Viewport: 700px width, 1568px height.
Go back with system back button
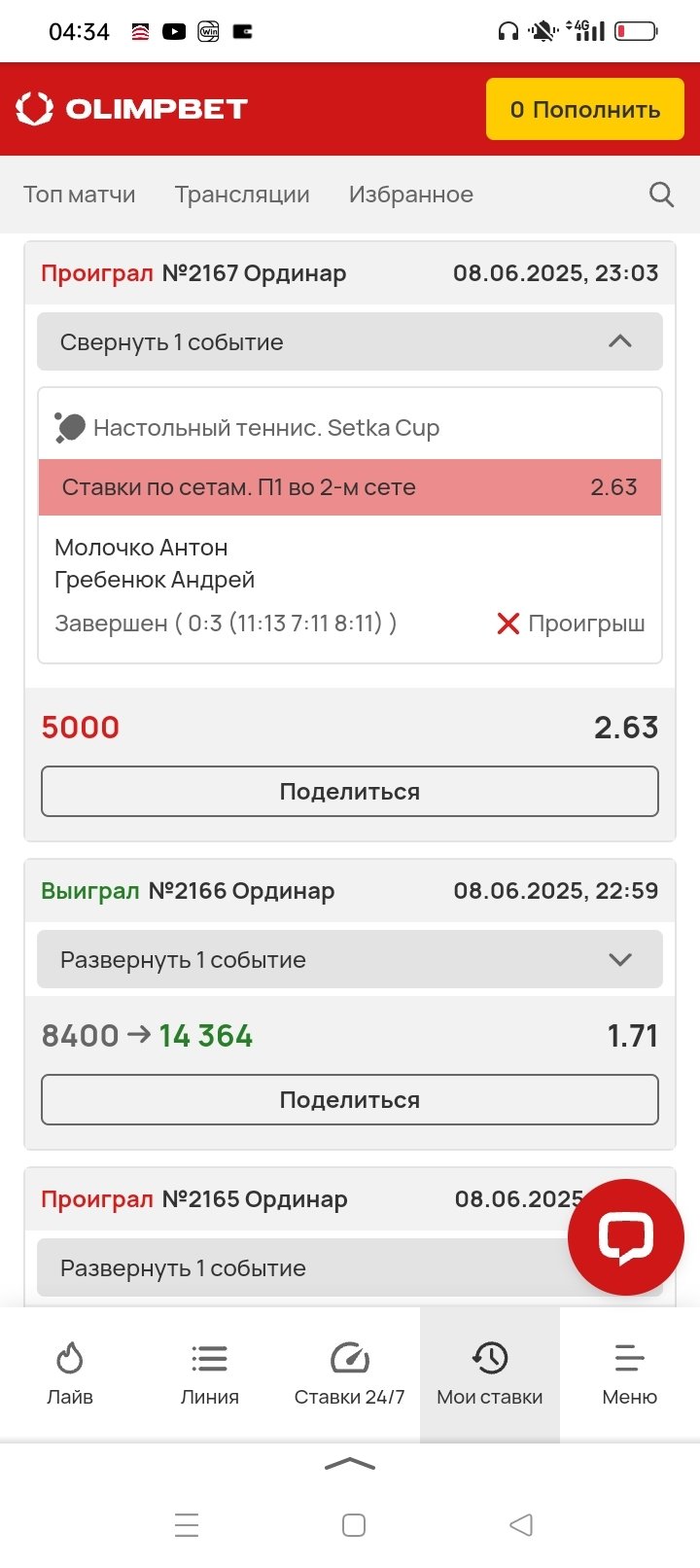tap(521, 1524)
